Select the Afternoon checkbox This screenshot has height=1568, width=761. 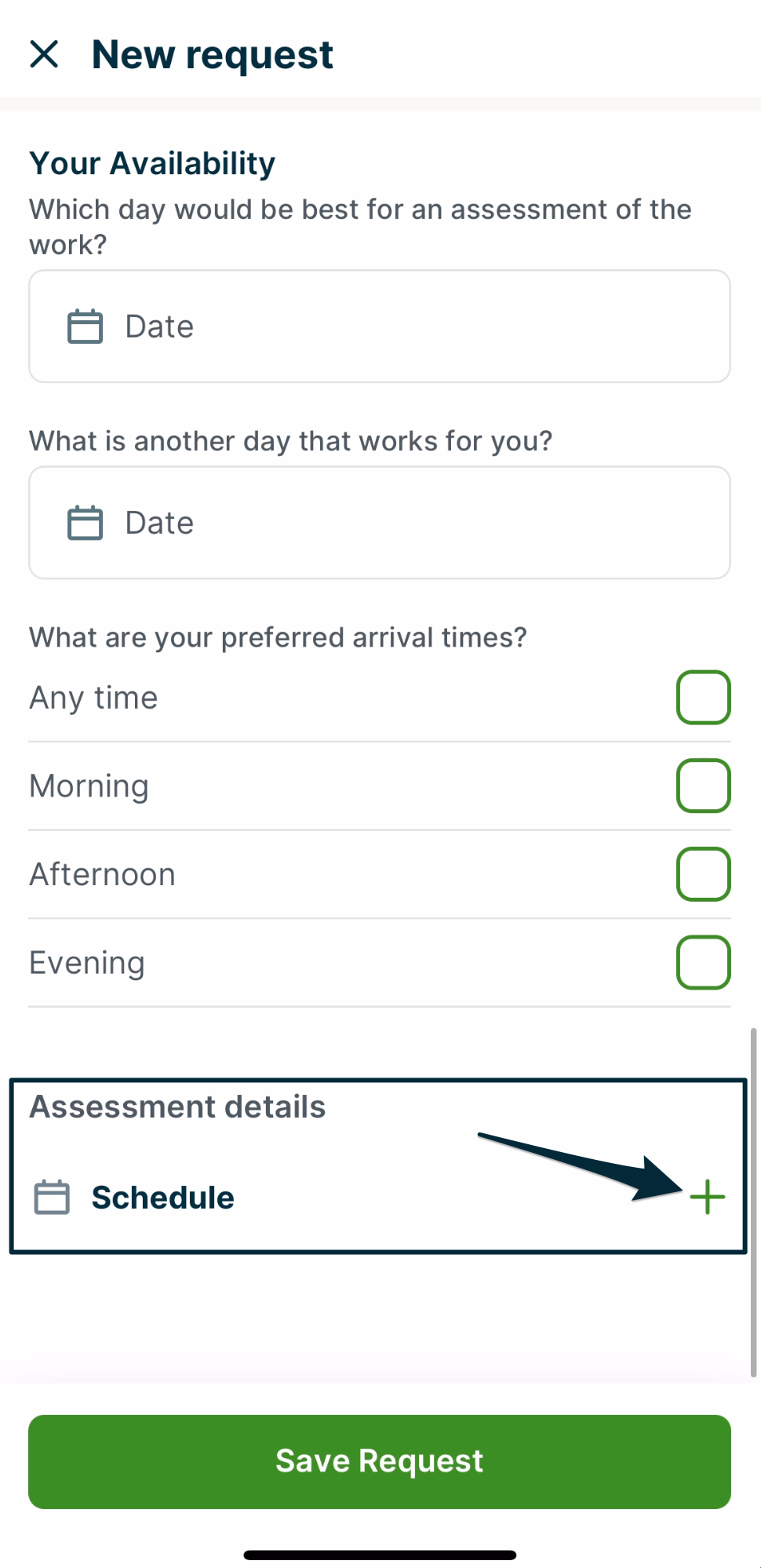pos(703,873)
